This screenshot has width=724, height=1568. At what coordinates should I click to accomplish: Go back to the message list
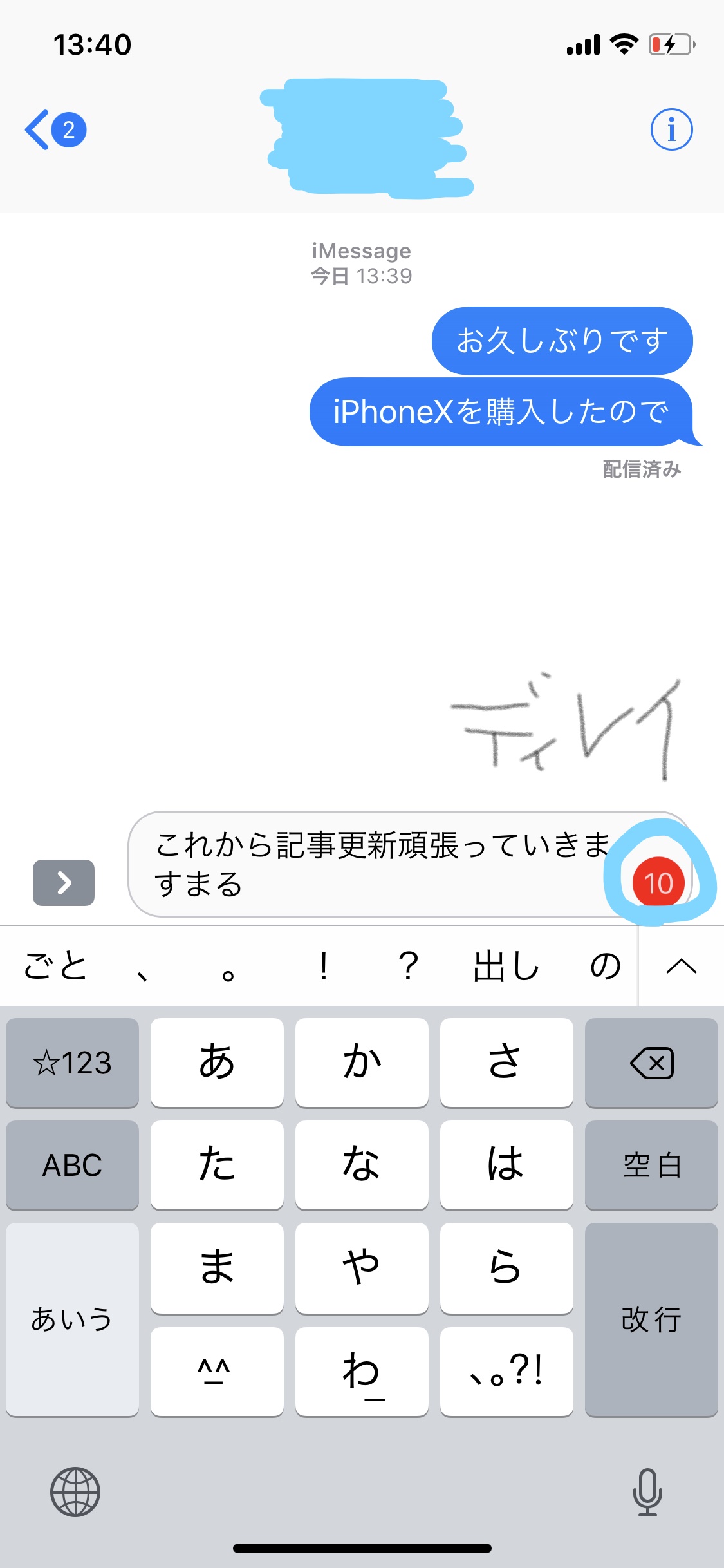click(54, 129)
